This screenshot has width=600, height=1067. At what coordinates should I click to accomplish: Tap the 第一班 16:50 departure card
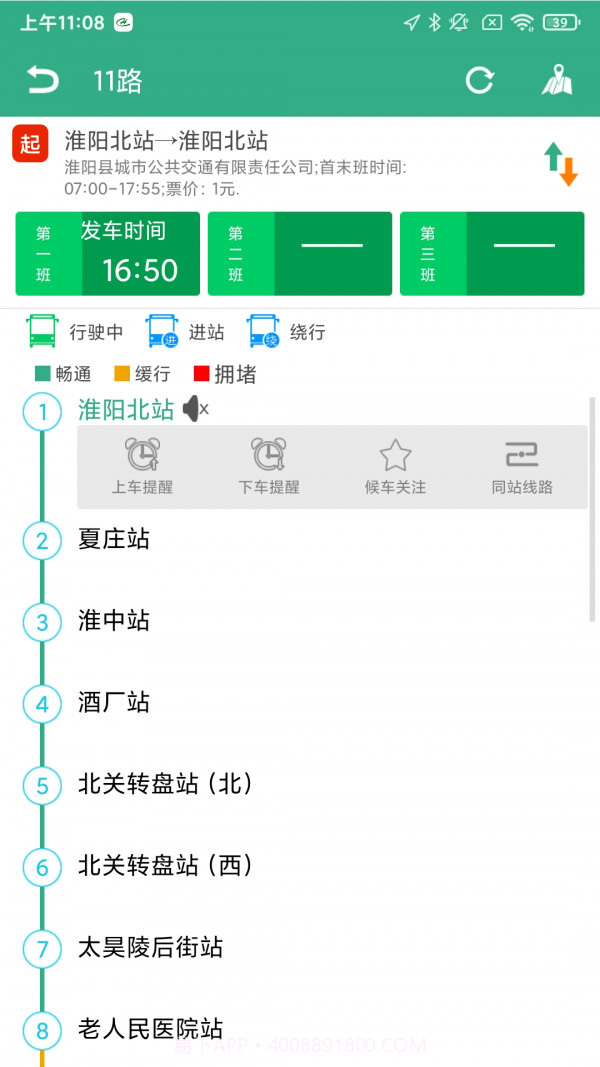click(108, 254)
